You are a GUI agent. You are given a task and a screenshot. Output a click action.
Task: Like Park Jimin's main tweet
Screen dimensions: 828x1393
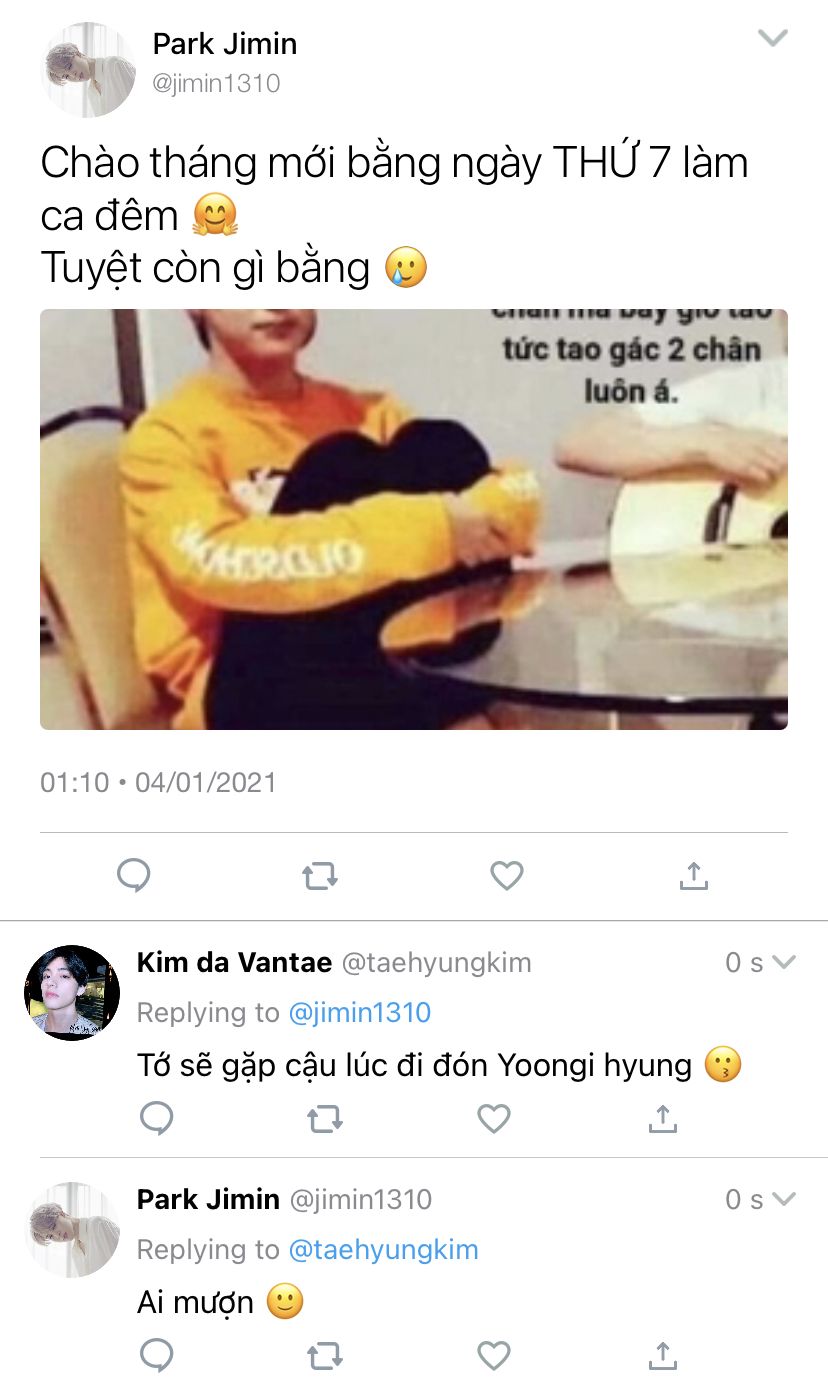point(507,876)
